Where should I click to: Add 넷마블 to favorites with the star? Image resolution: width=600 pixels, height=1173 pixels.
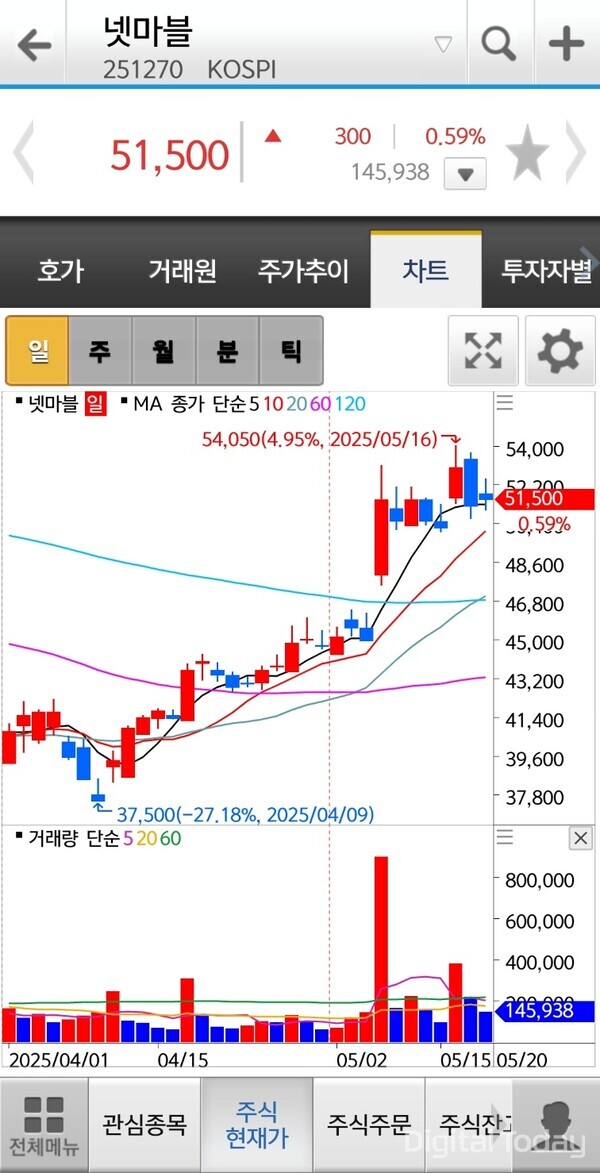527,154
